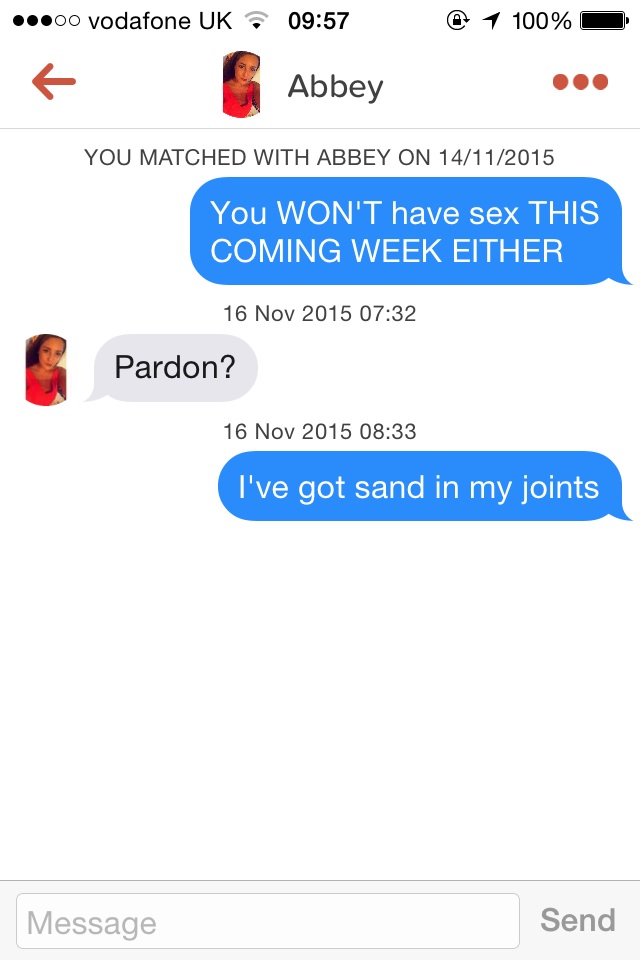Open the three-dot options menu

tap(580, 82)
